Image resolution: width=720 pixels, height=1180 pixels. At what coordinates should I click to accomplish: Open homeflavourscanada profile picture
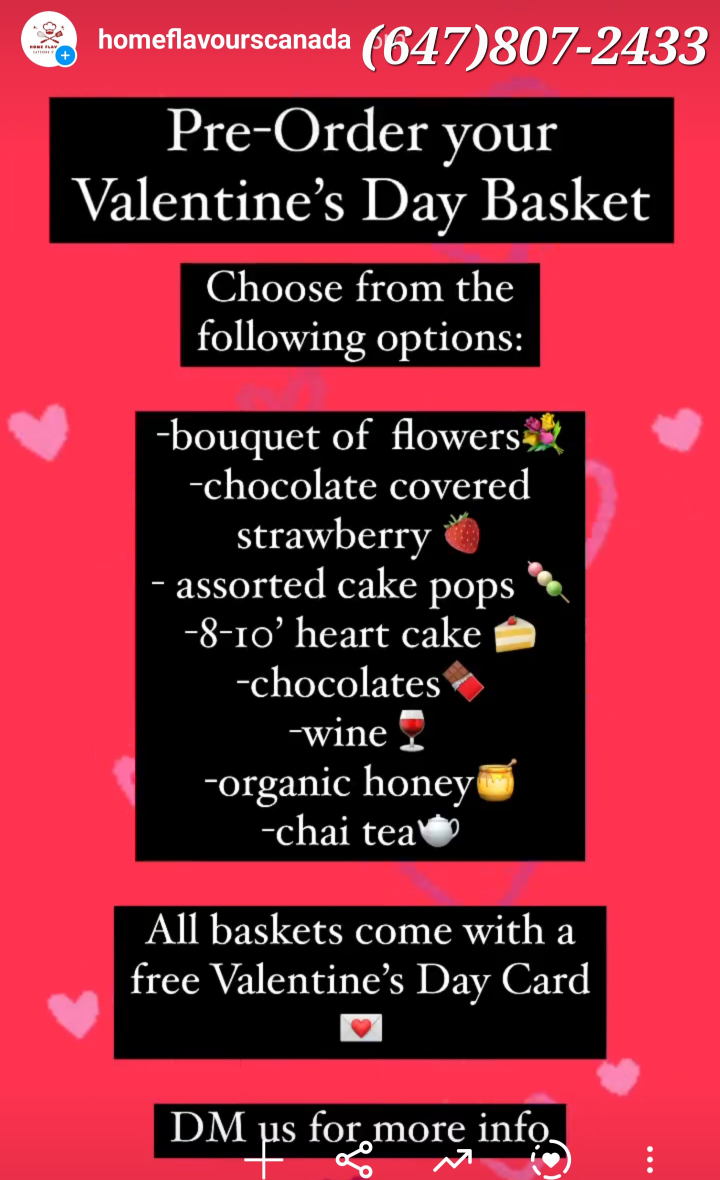coord(49,40)
